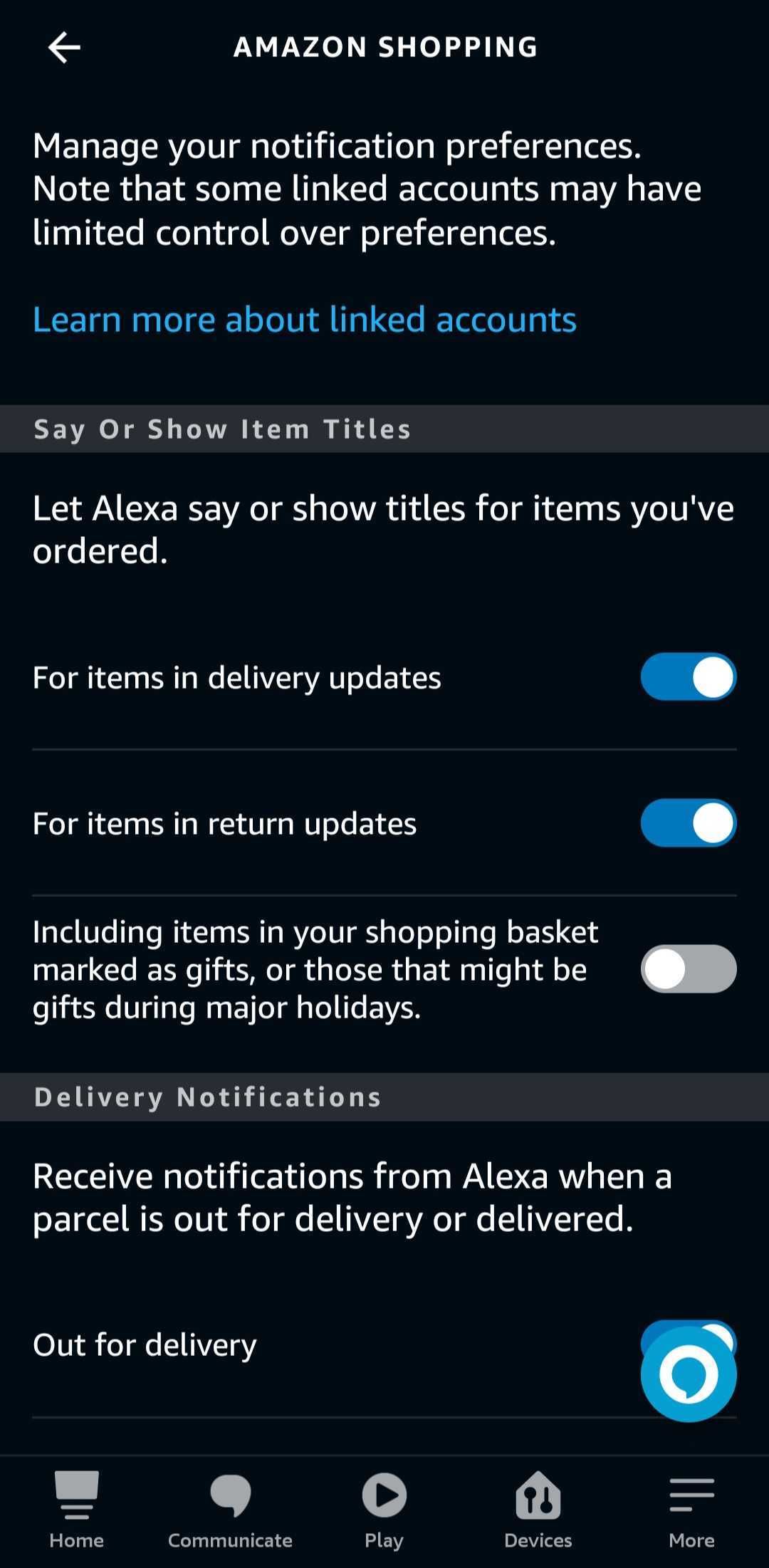Disable titles for return updates
Screen dimensions: 769x1568
pyautogui.click(x=688, y=823)
